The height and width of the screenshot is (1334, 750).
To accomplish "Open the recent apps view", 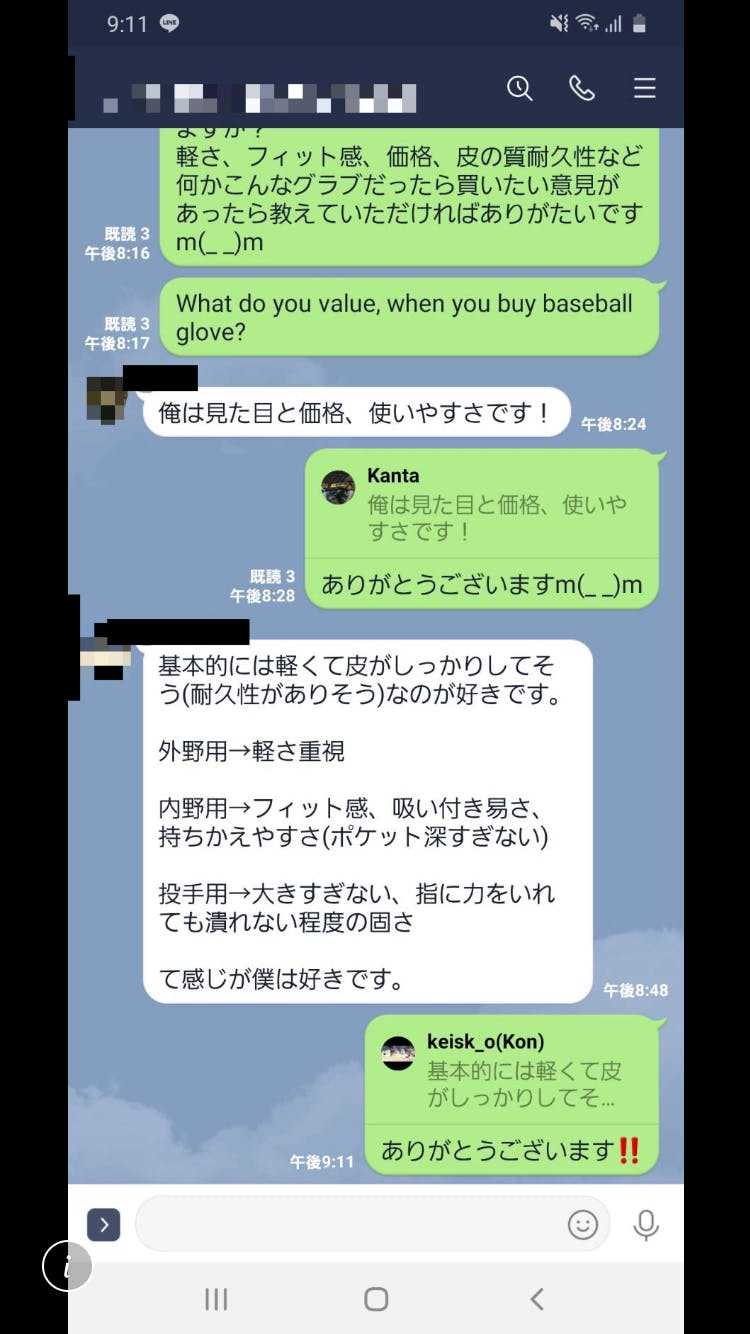I will tap(216, 1299).
